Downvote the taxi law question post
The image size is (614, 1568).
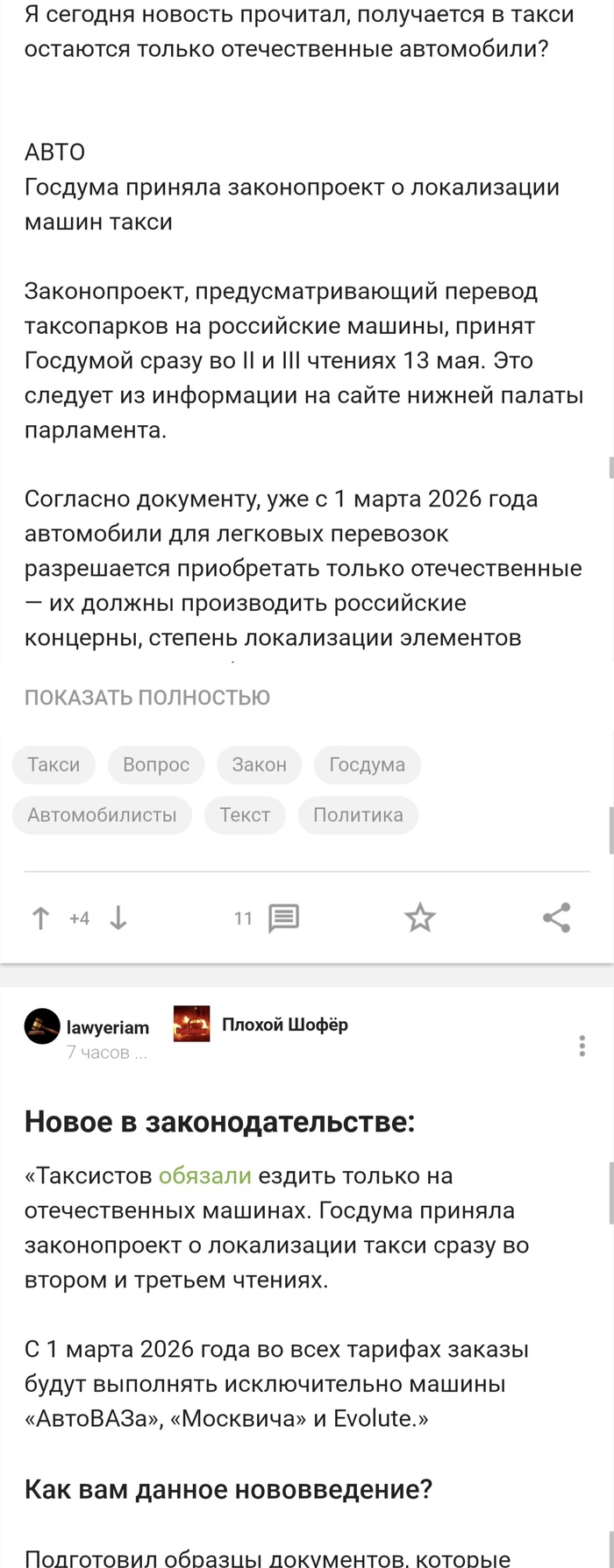click(x=118, y=919)
